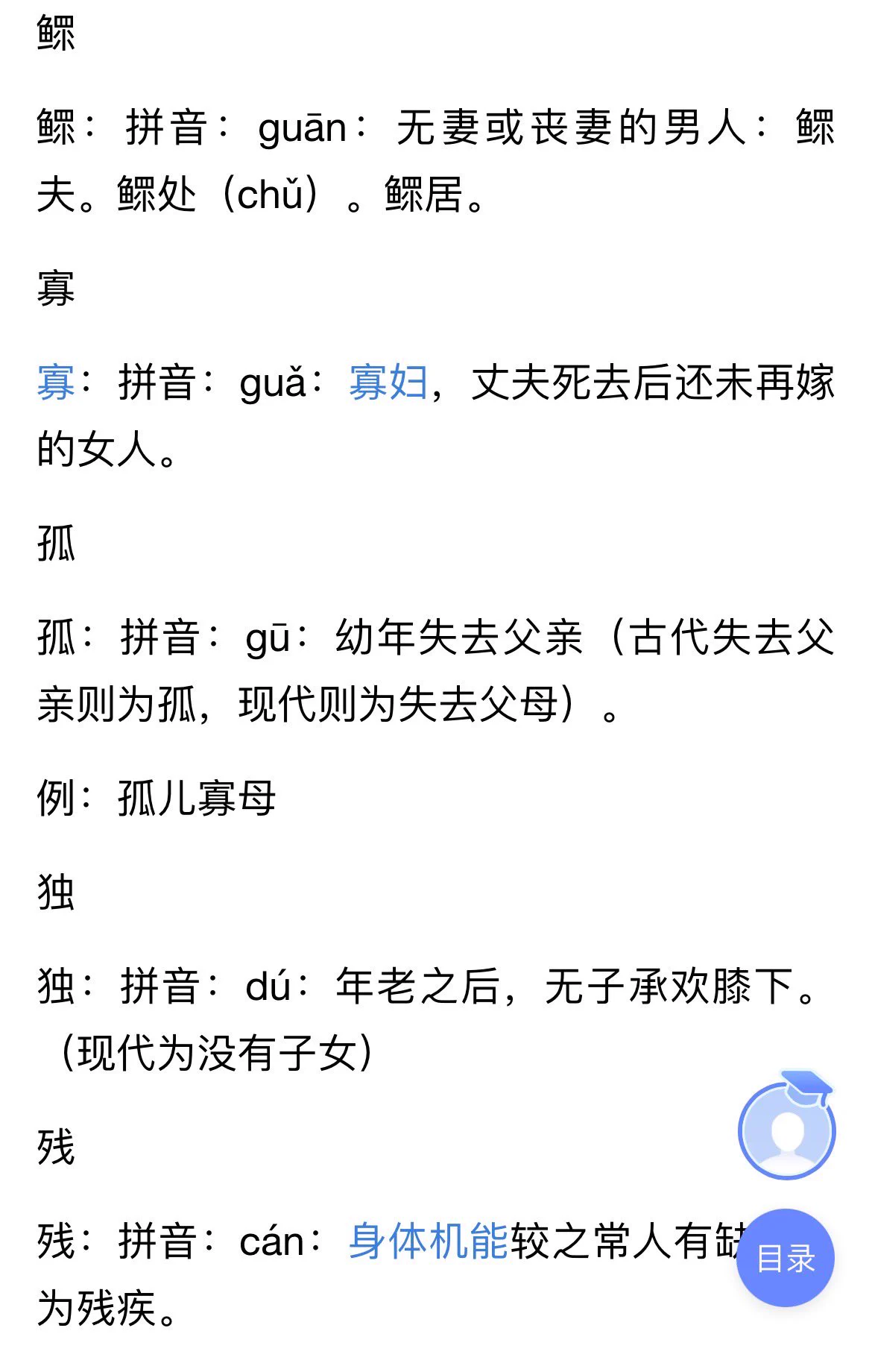The image size is (872, 1372).
Task: Open the 目录 table of contents button
Action: pos(785,1258)
